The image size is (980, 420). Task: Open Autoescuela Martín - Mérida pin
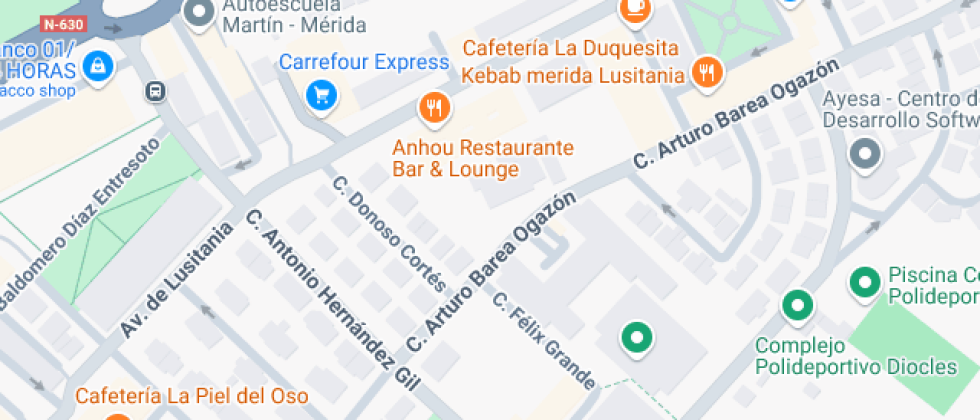pyautogui.click(x=201, y=12)
